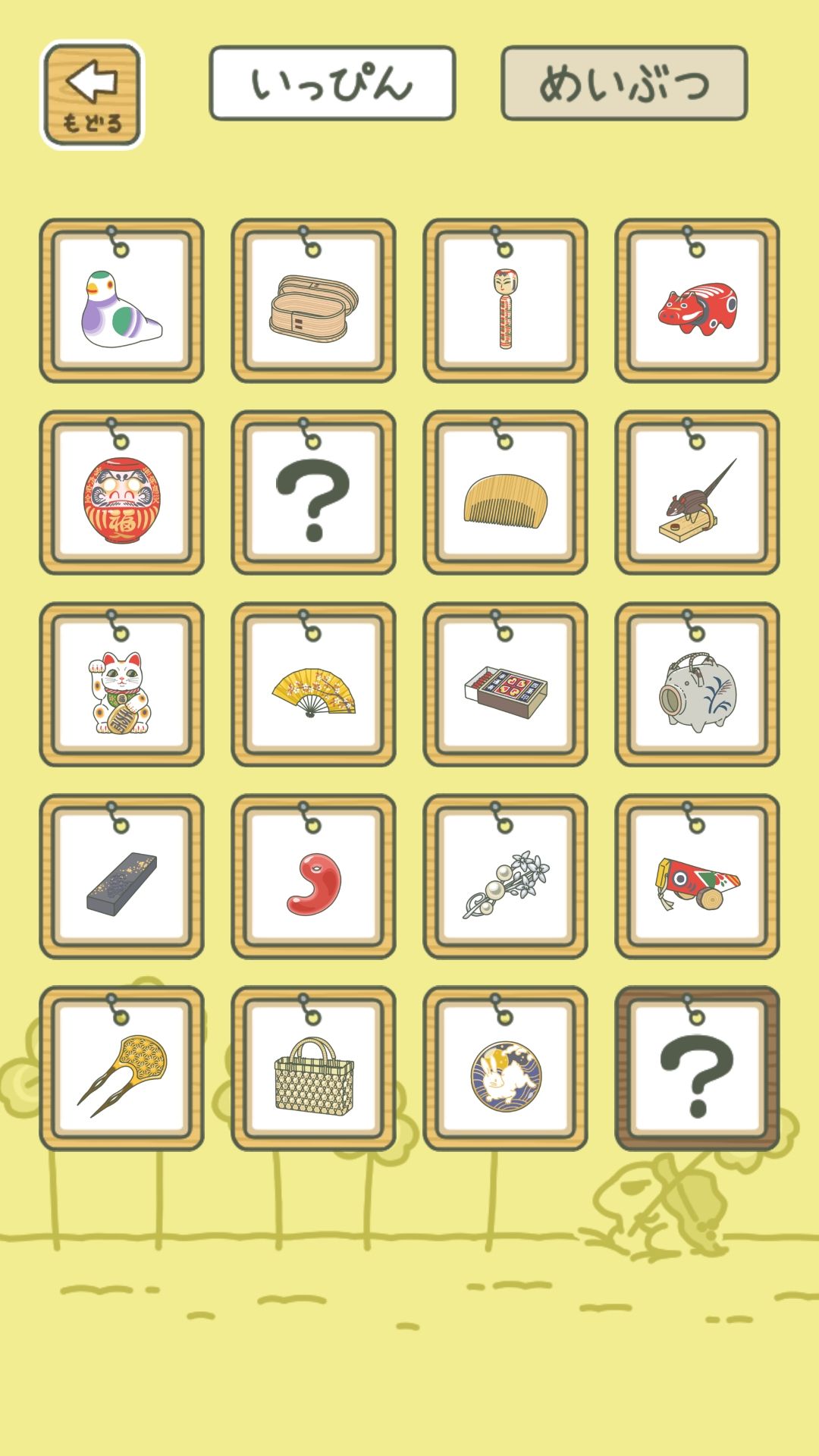This screenshot has width=819, height=1456.
Task: Open the mouse toy item
Action: pyautogui.click(x=697, y=493)
